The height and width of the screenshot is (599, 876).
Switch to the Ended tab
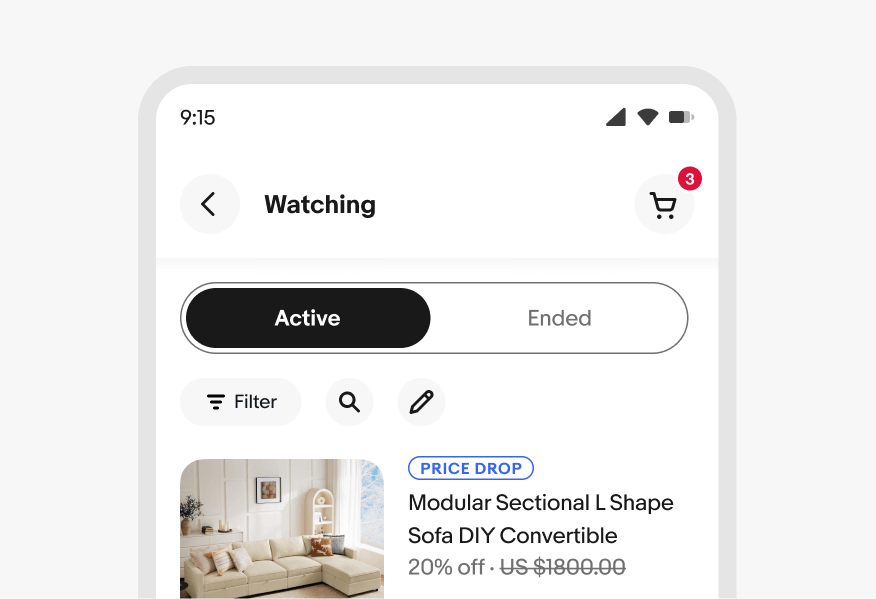[559, 318]
